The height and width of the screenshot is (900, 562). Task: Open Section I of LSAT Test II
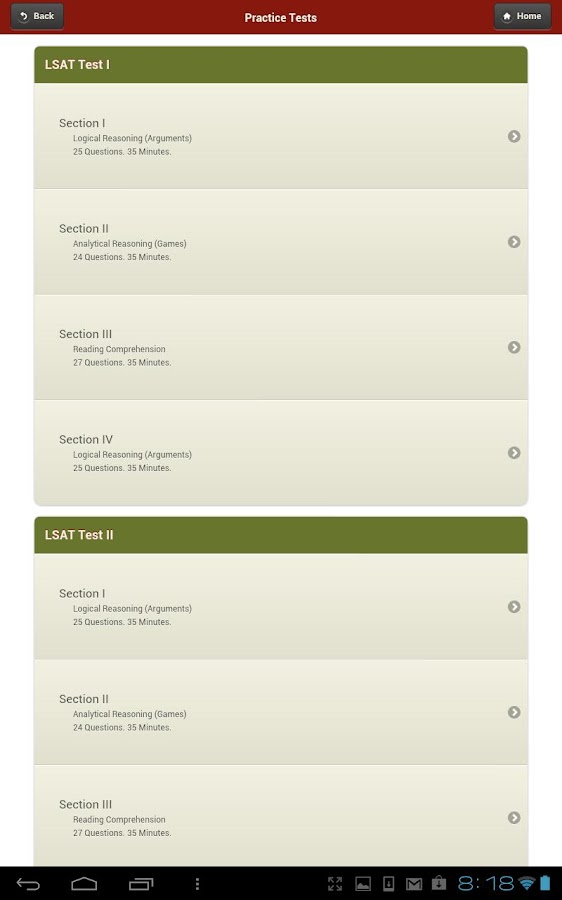pos(281,607)
